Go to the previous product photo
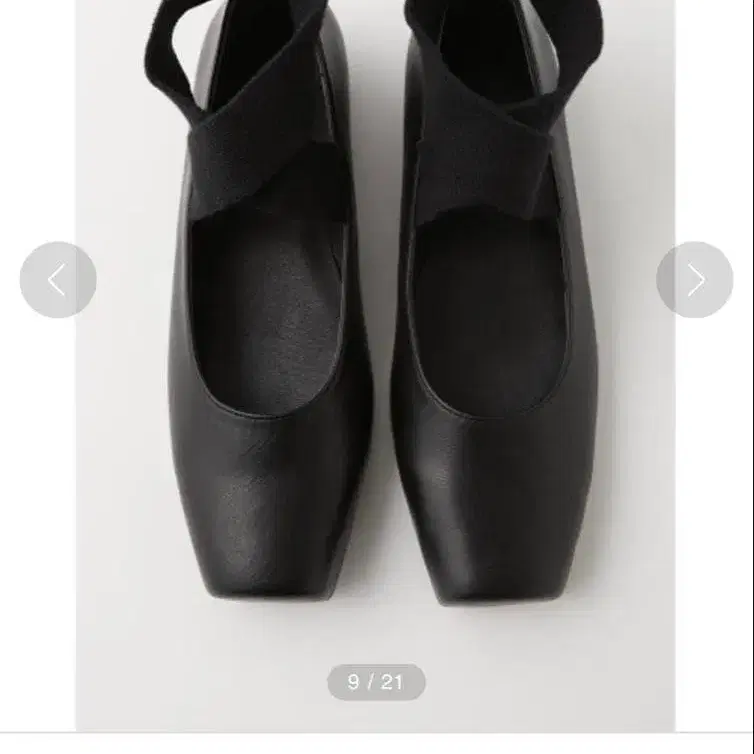754x754 pixels. click(58, 280)
